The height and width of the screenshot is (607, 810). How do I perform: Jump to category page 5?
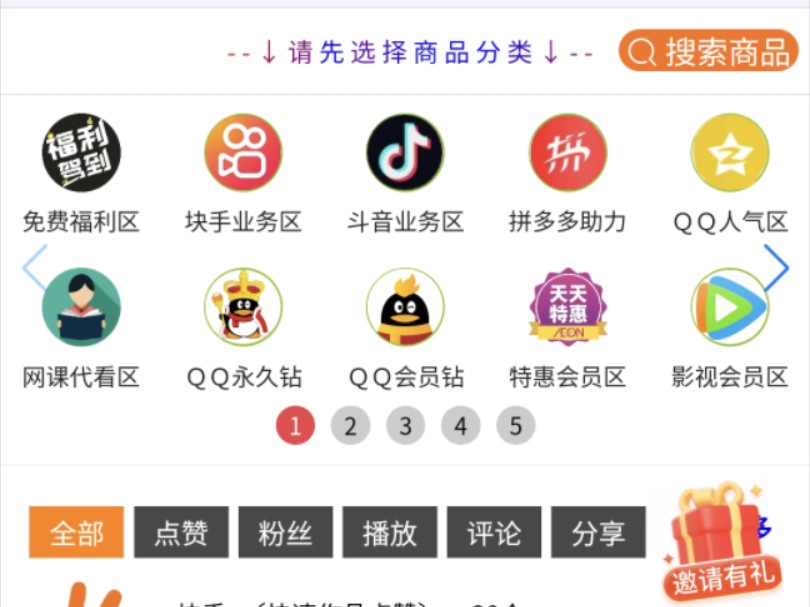tap(515, 427)
